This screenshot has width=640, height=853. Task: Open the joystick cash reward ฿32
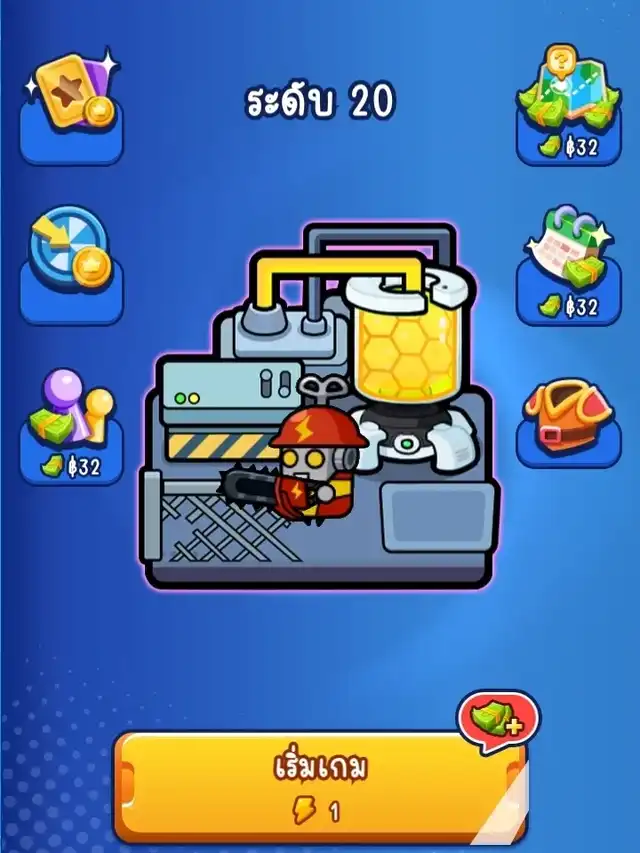click(71, 425)
